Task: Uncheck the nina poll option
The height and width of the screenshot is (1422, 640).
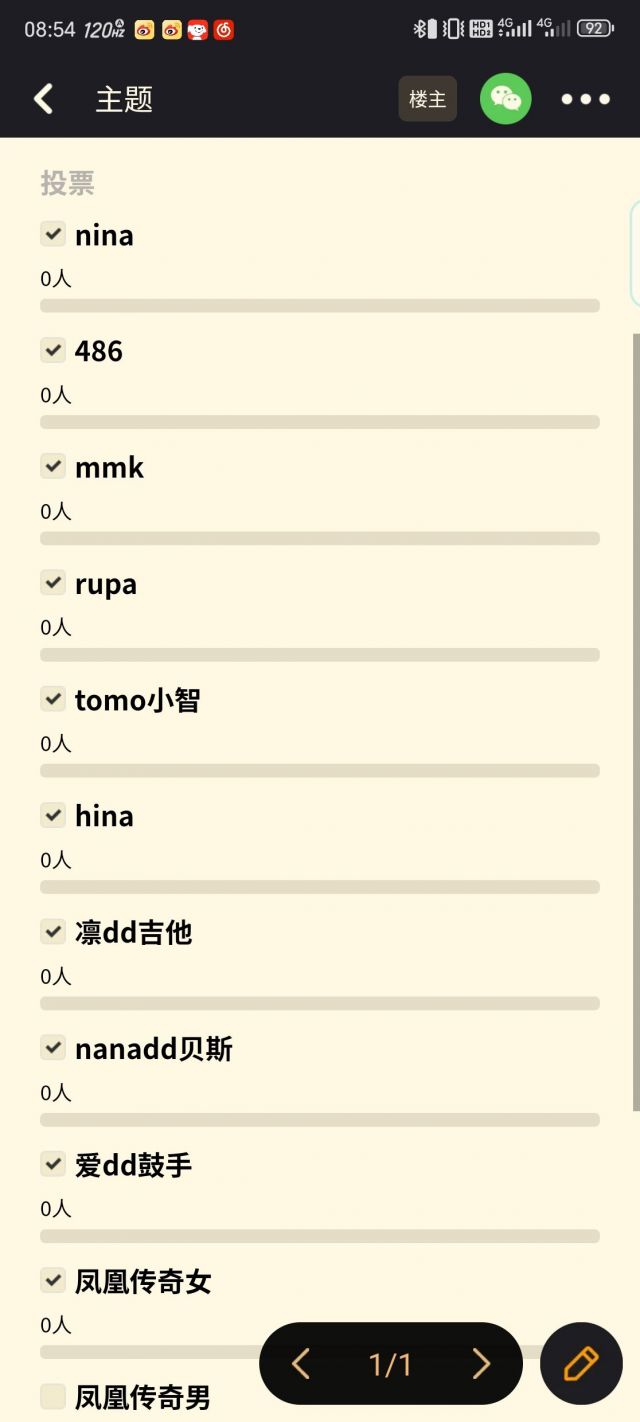Action: click(53, 234)
